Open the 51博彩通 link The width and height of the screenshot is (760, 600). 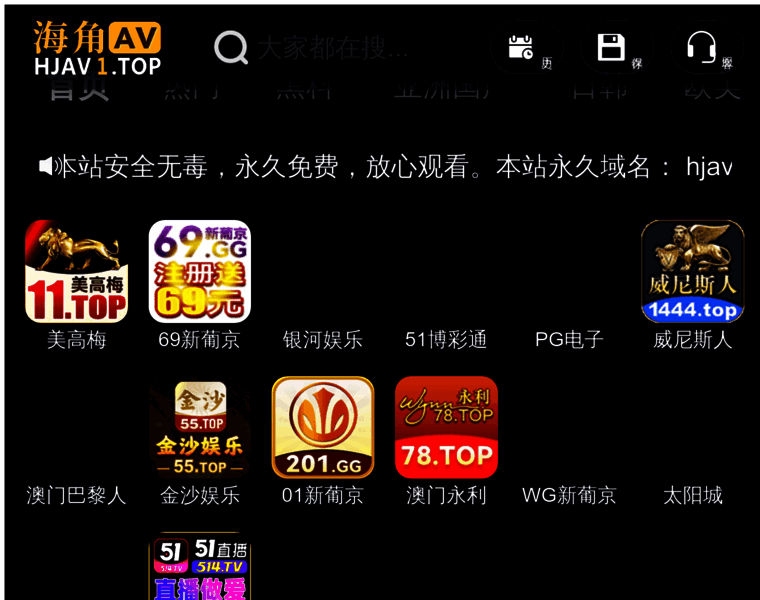pos(446,339)
